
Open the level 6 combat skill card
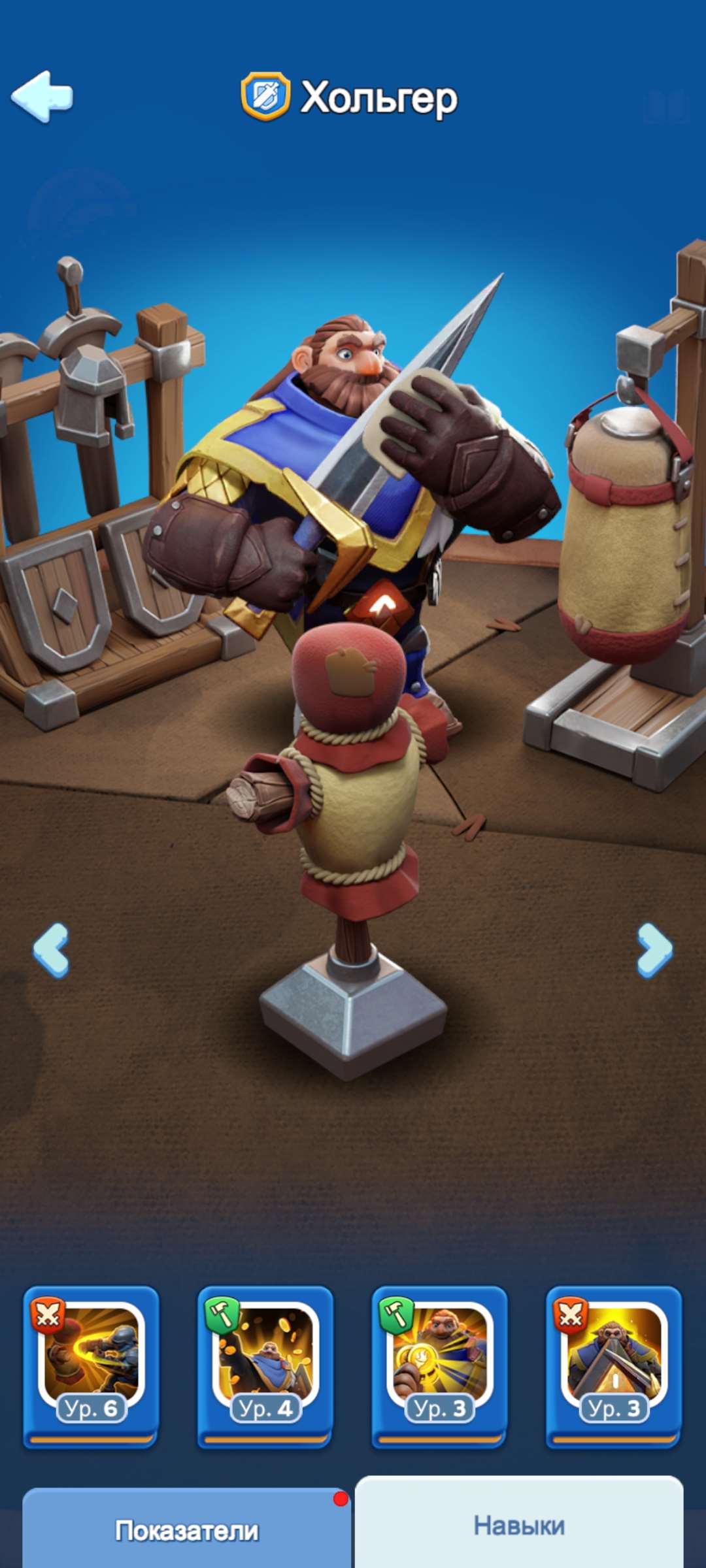click(x=91, y=1365)
